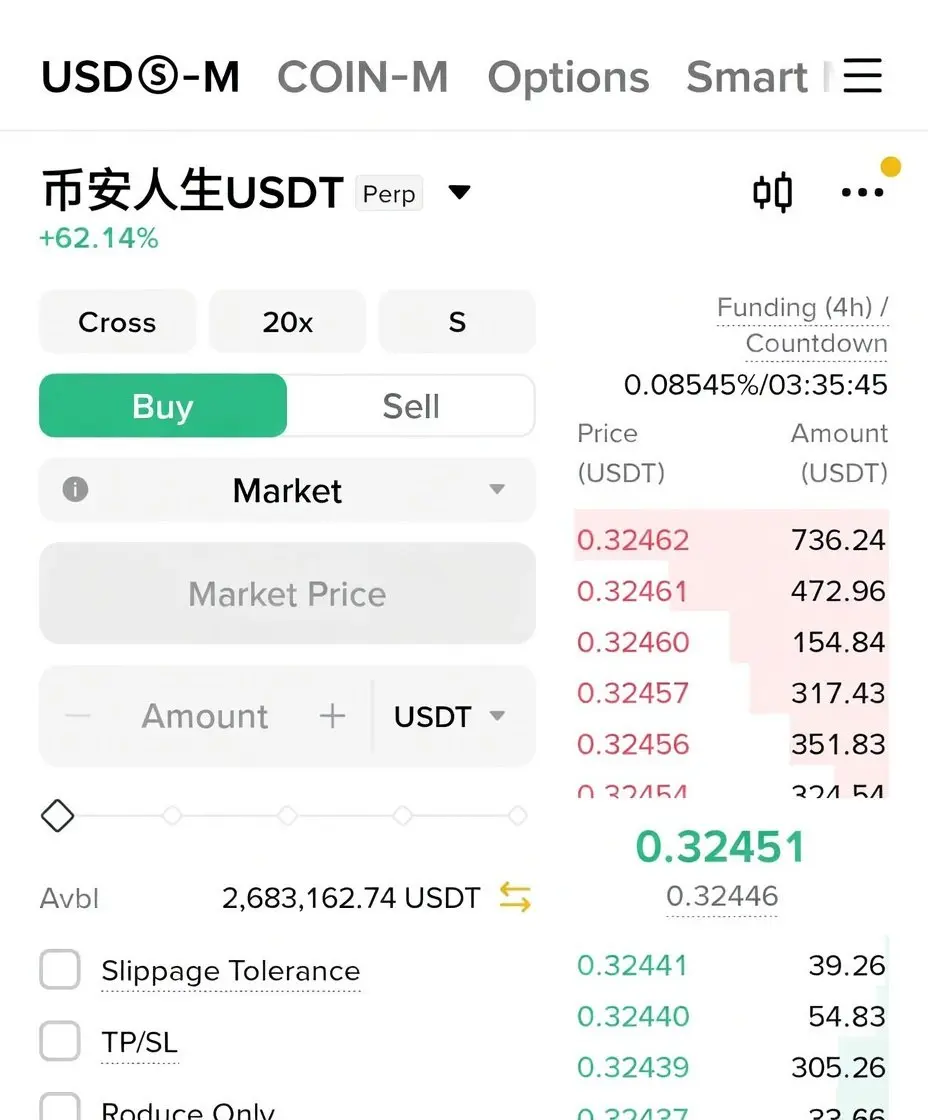
Task: Adjust the 20x leverage setting
Action: pyautogui.click(x=287, y=322)
